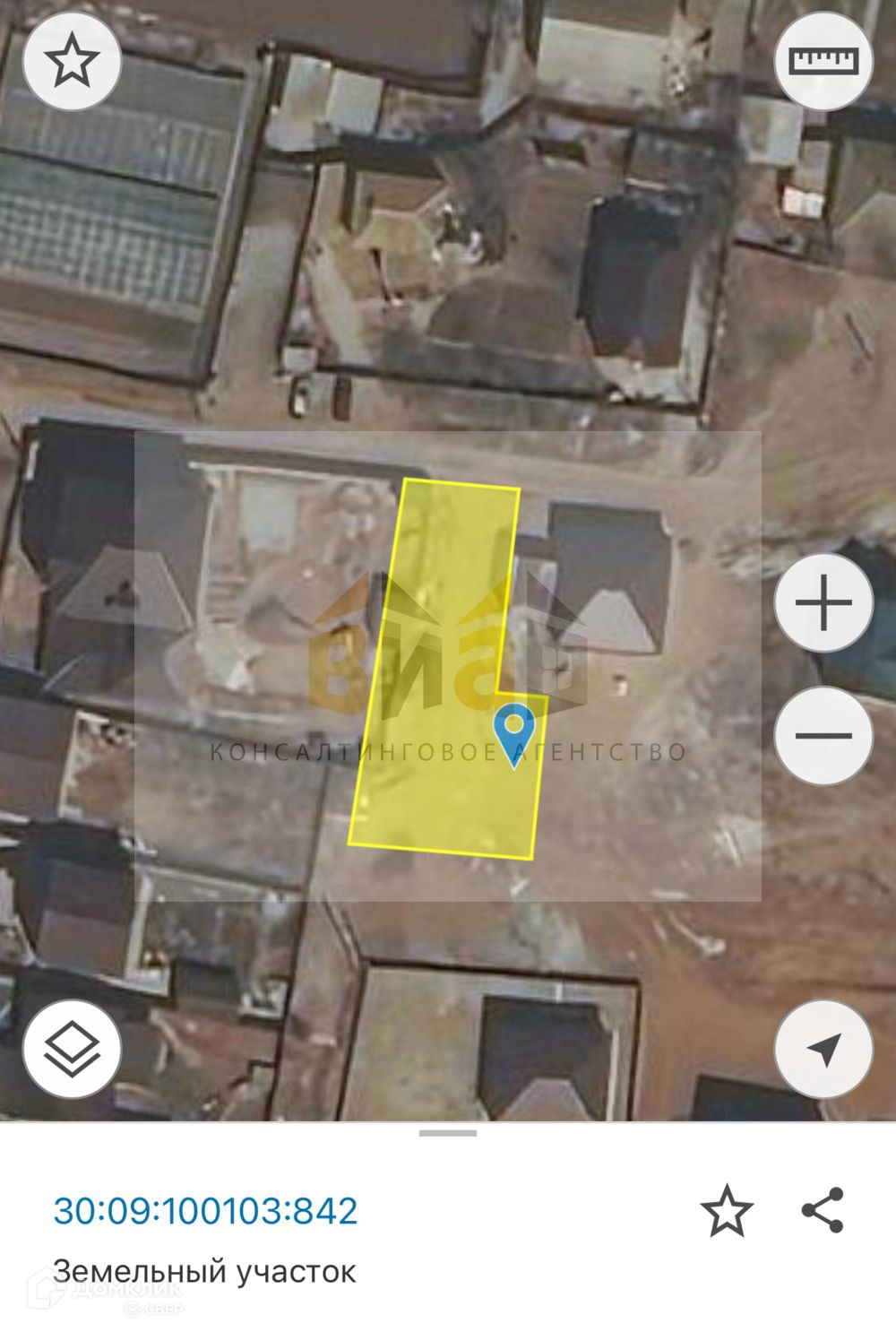Add parcel 30:09:100103:842 to favorites
The height and width of the screenshot is (1332, 896).
click(x=726, y=1211)
